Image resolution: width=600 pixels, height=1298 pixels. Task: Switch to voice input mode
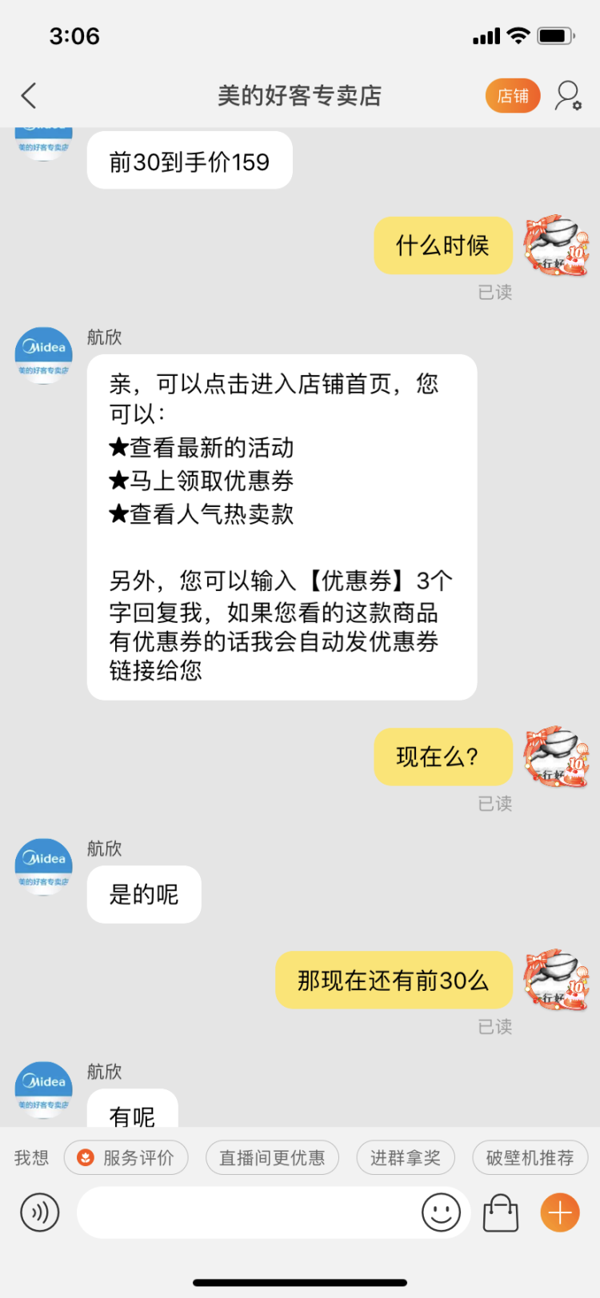coord(40,1213)
